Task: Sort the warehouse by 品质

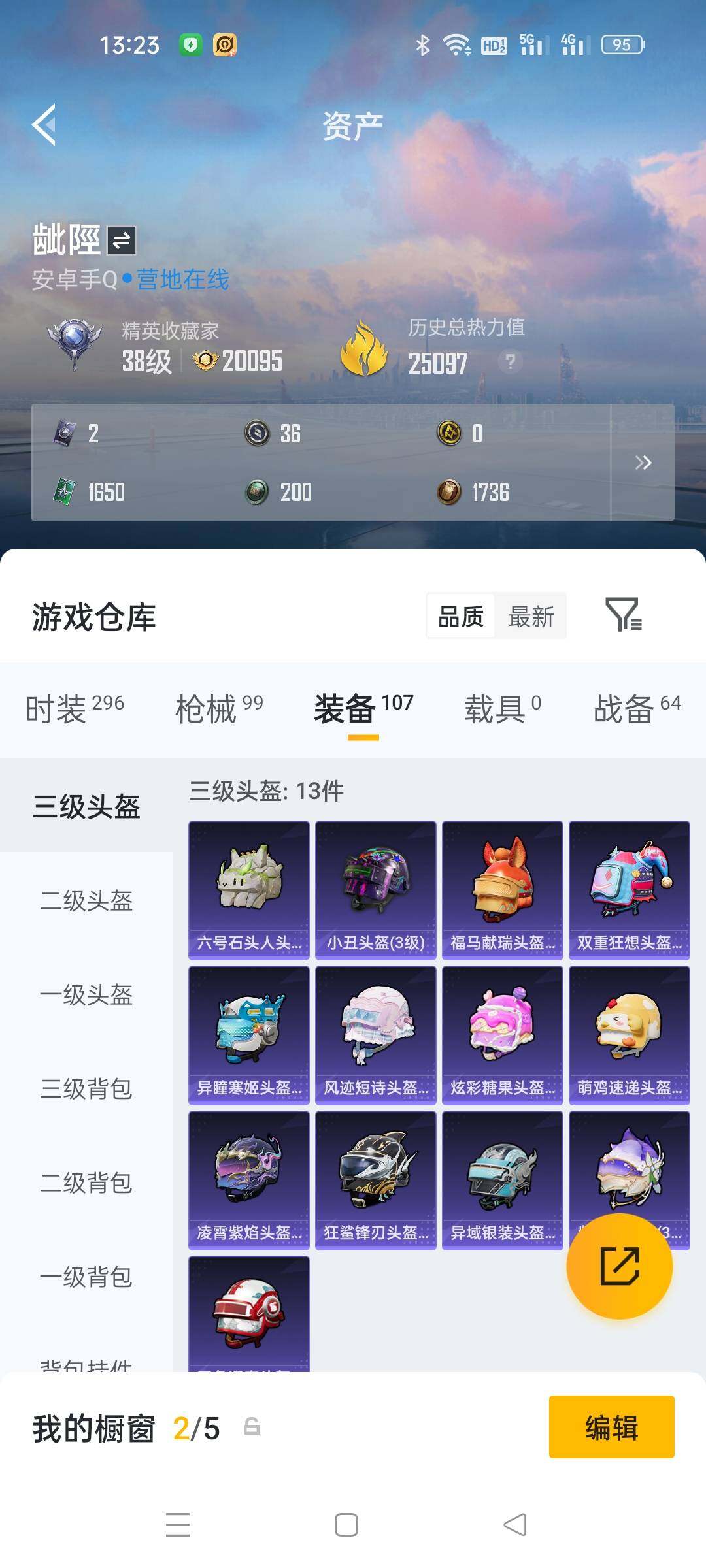Action: pos(461,616)
